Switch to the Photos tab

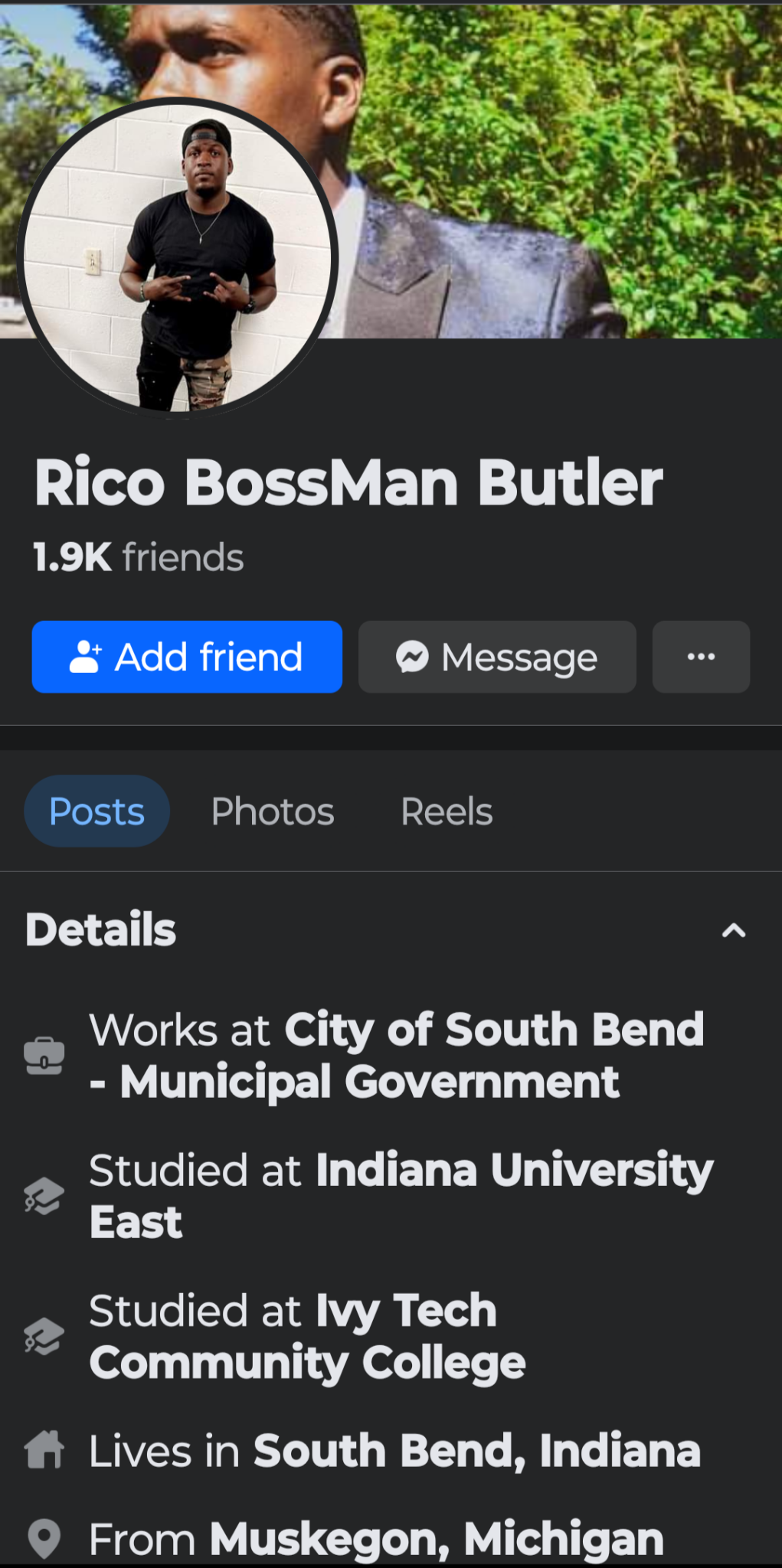pyautogui.click(x=273, y=812)
